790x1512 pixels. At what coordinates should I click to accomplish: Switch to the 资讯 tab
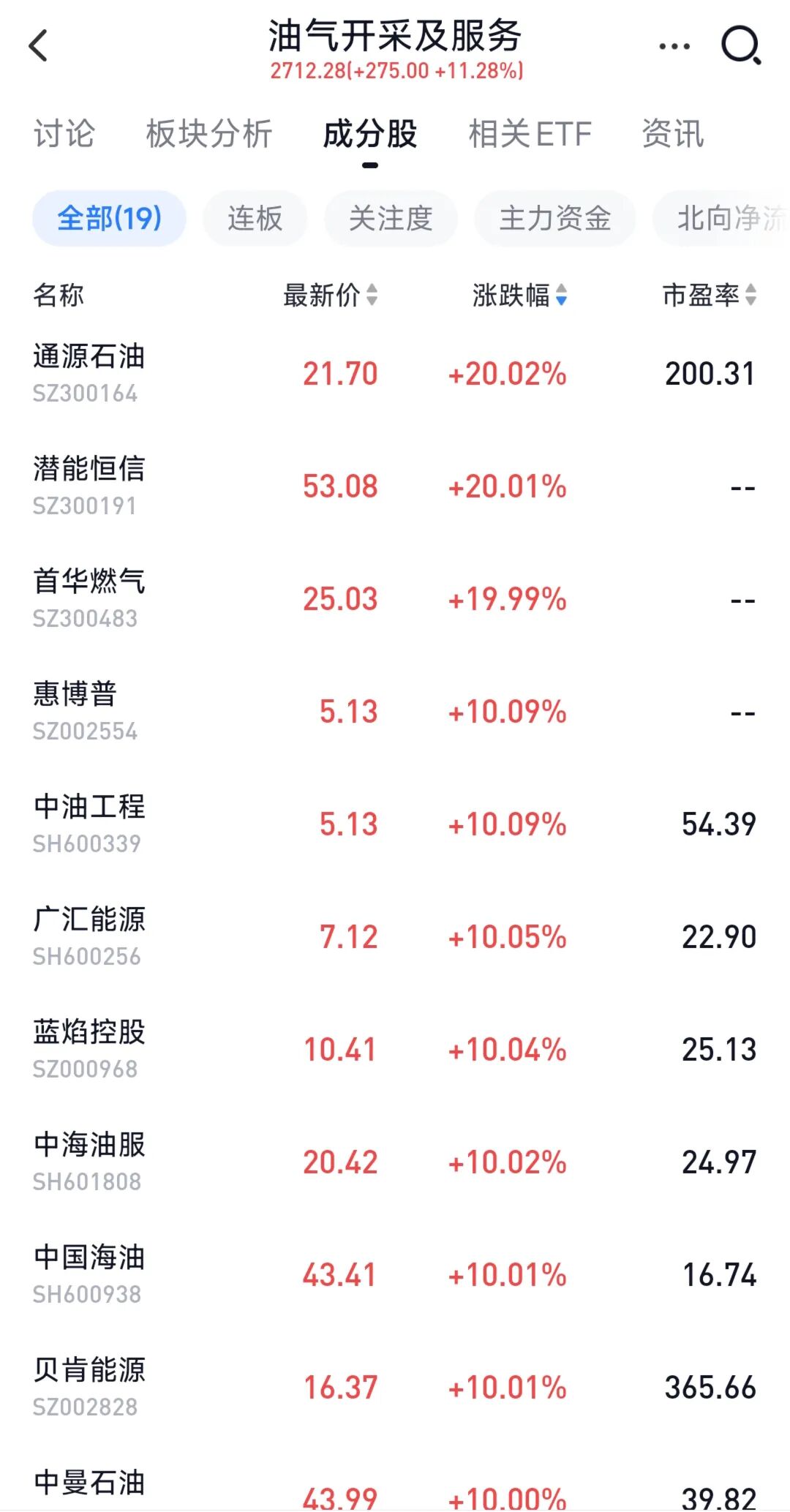[673, 134]
